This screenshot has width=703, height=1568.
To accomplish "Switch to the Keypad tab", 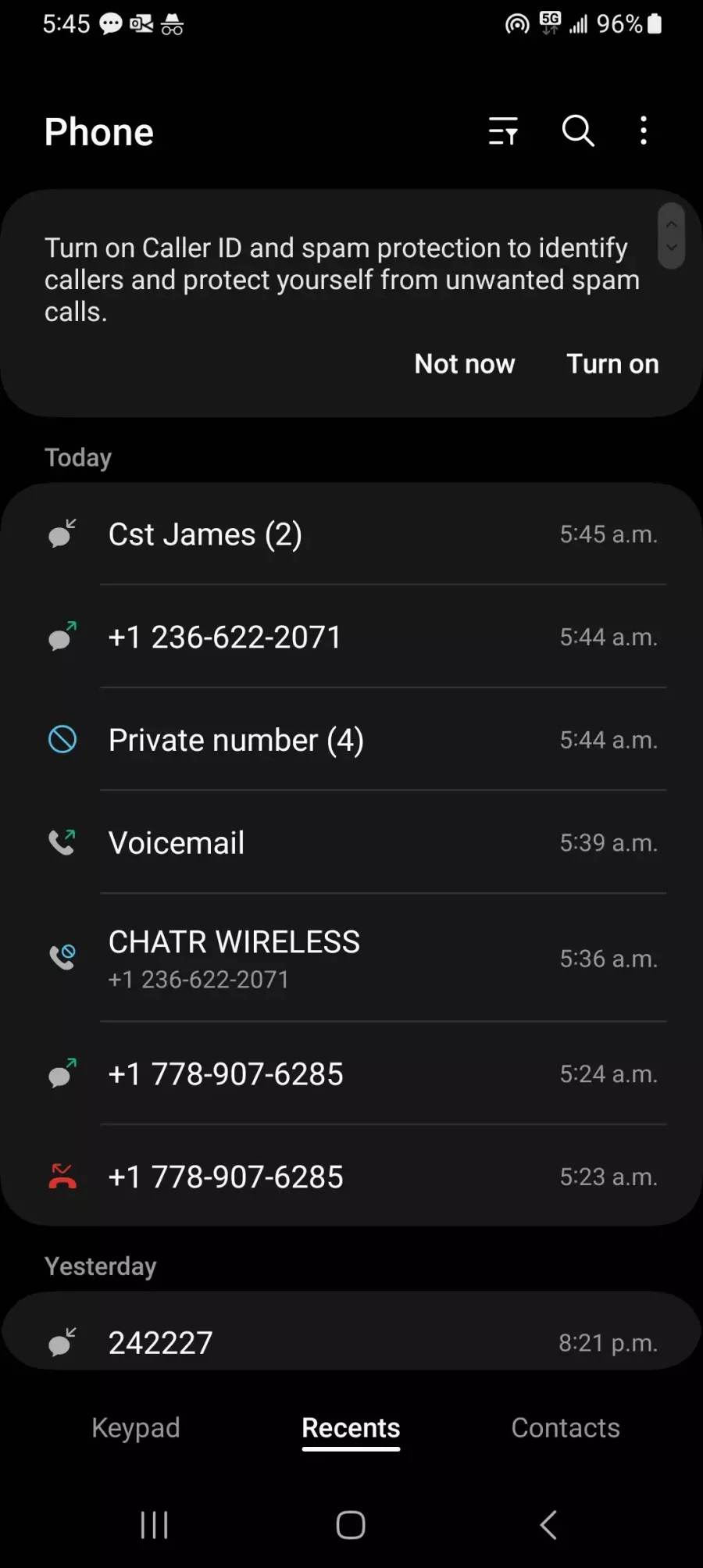I will click(136, 1428).
